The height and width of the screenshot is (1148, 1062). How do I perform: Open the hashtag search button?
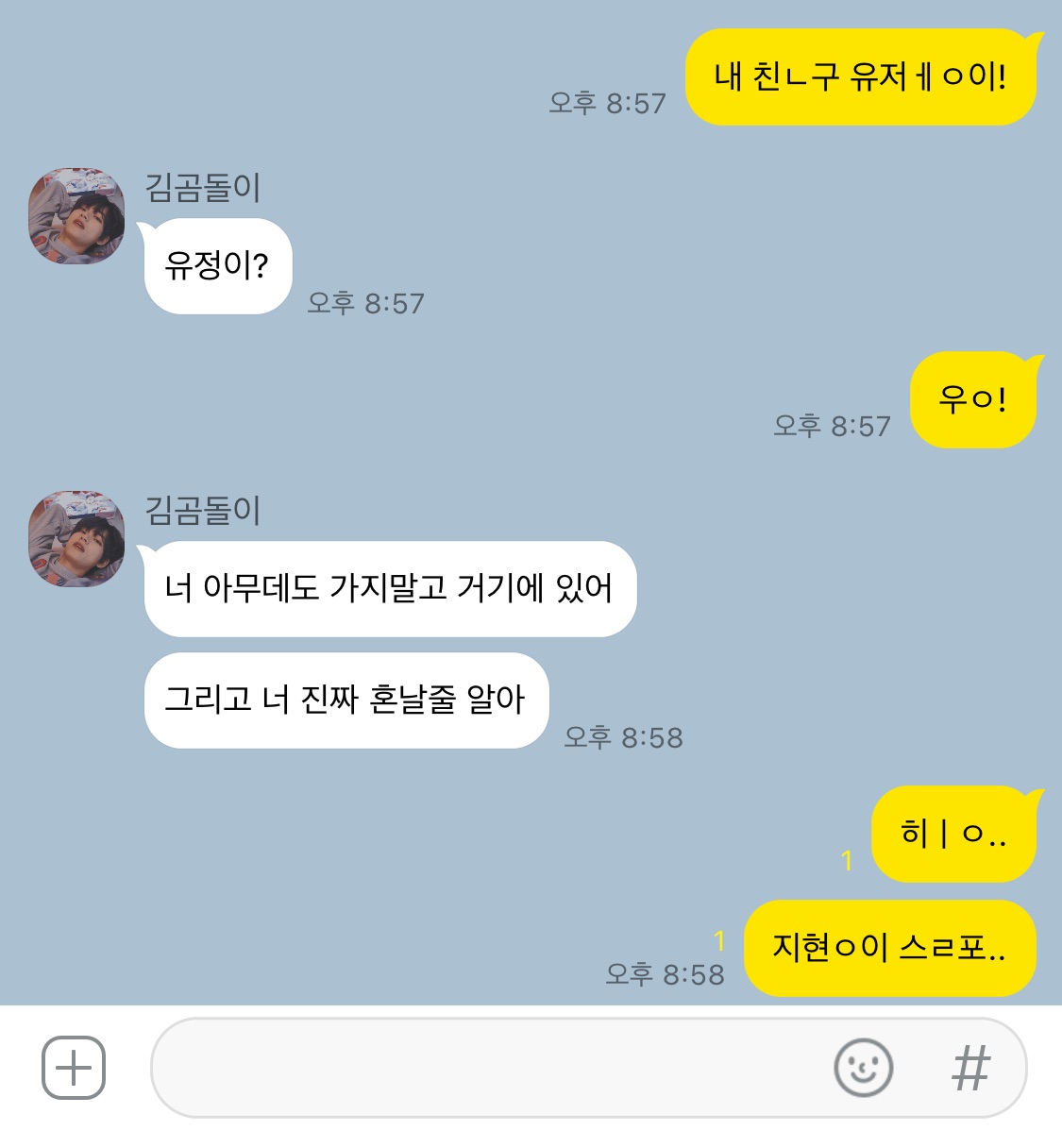[x=970, y=1068]
